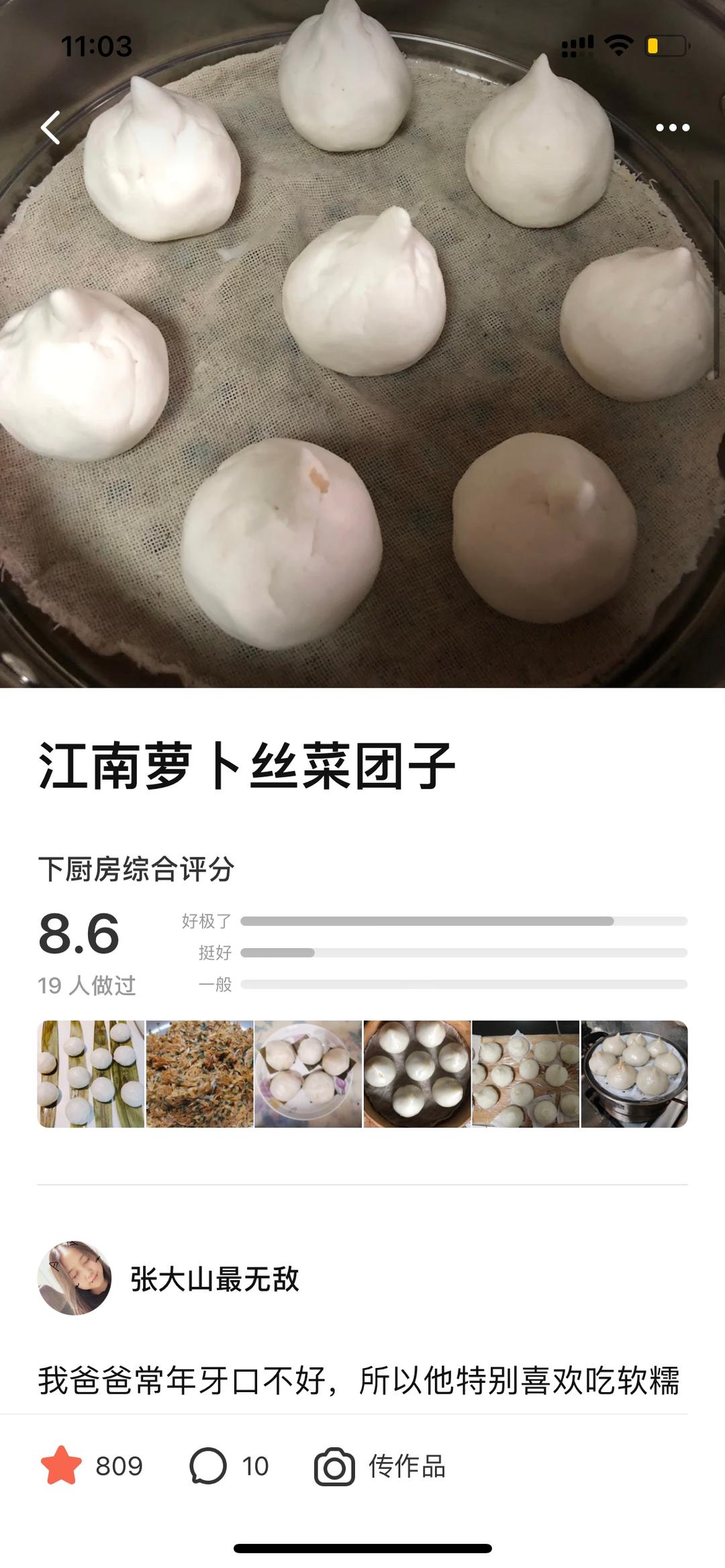Open the photo of dumplings on a floral plate
The image size is (725, 1568).
[308, 1074]
